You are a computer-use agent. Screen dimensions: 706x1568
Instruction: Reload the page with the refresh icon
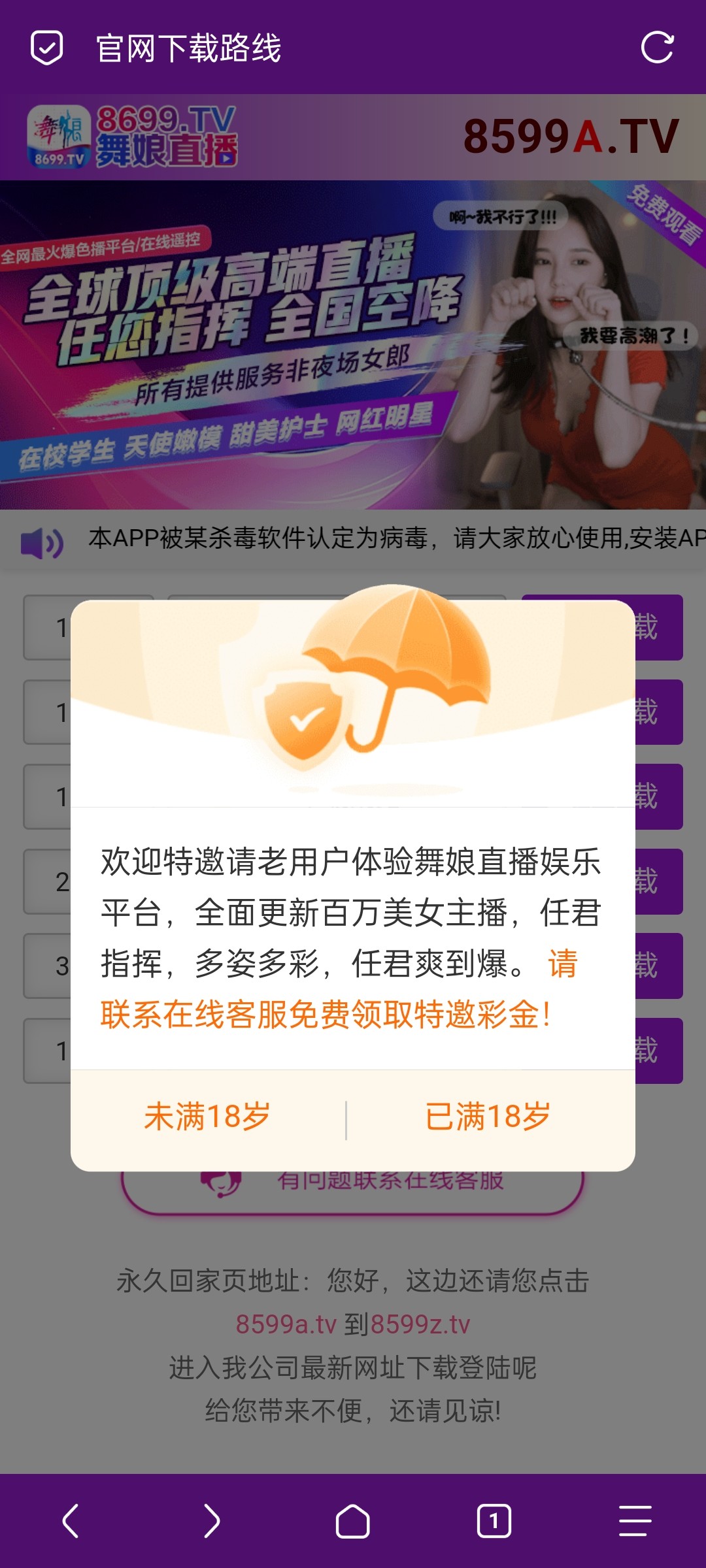pos(657,48)
